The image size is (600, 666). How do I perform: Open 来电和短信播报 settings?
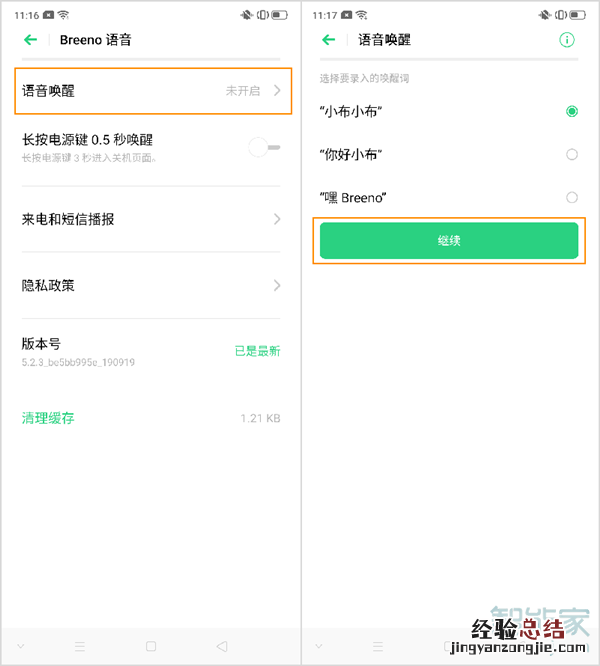151,219
